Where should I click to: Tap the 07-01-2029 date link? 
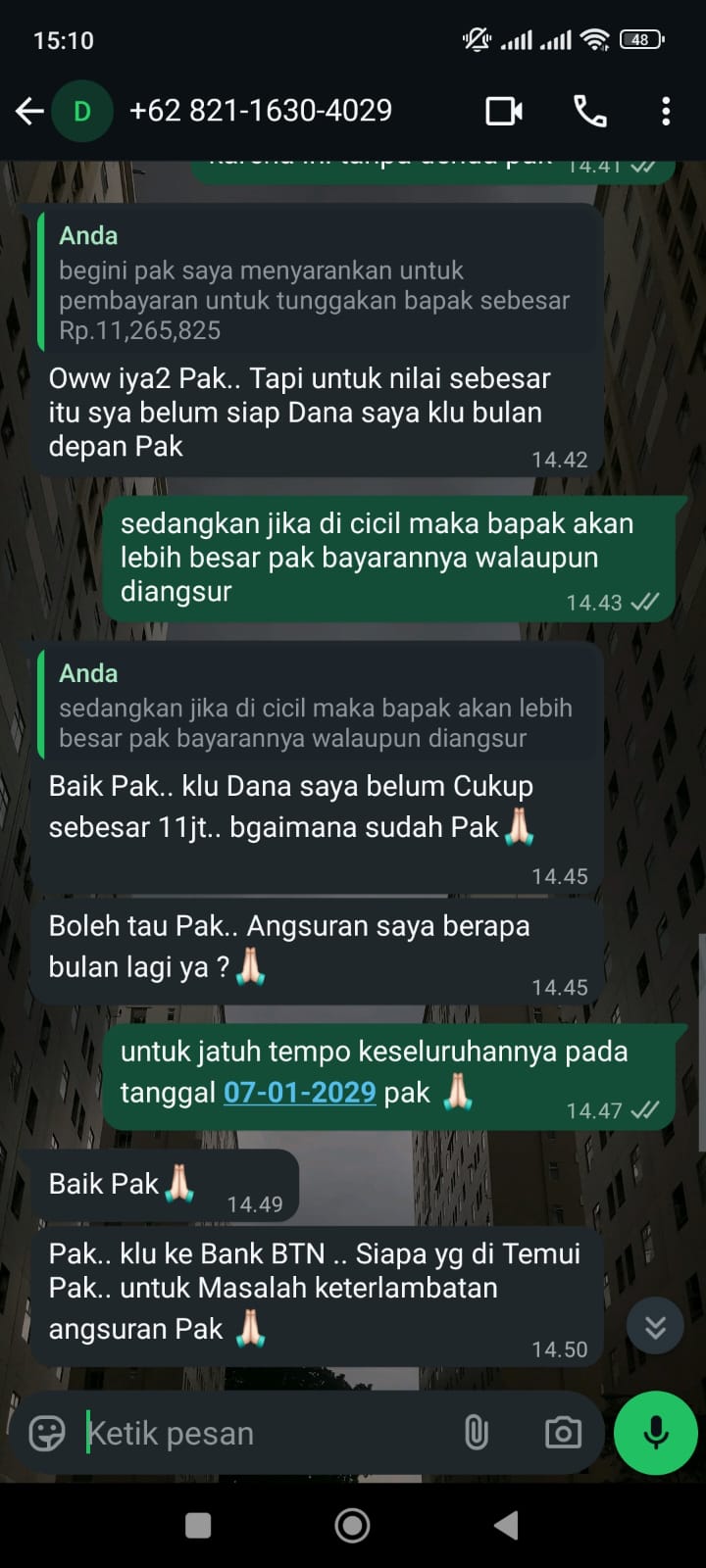coord(299,1092)
